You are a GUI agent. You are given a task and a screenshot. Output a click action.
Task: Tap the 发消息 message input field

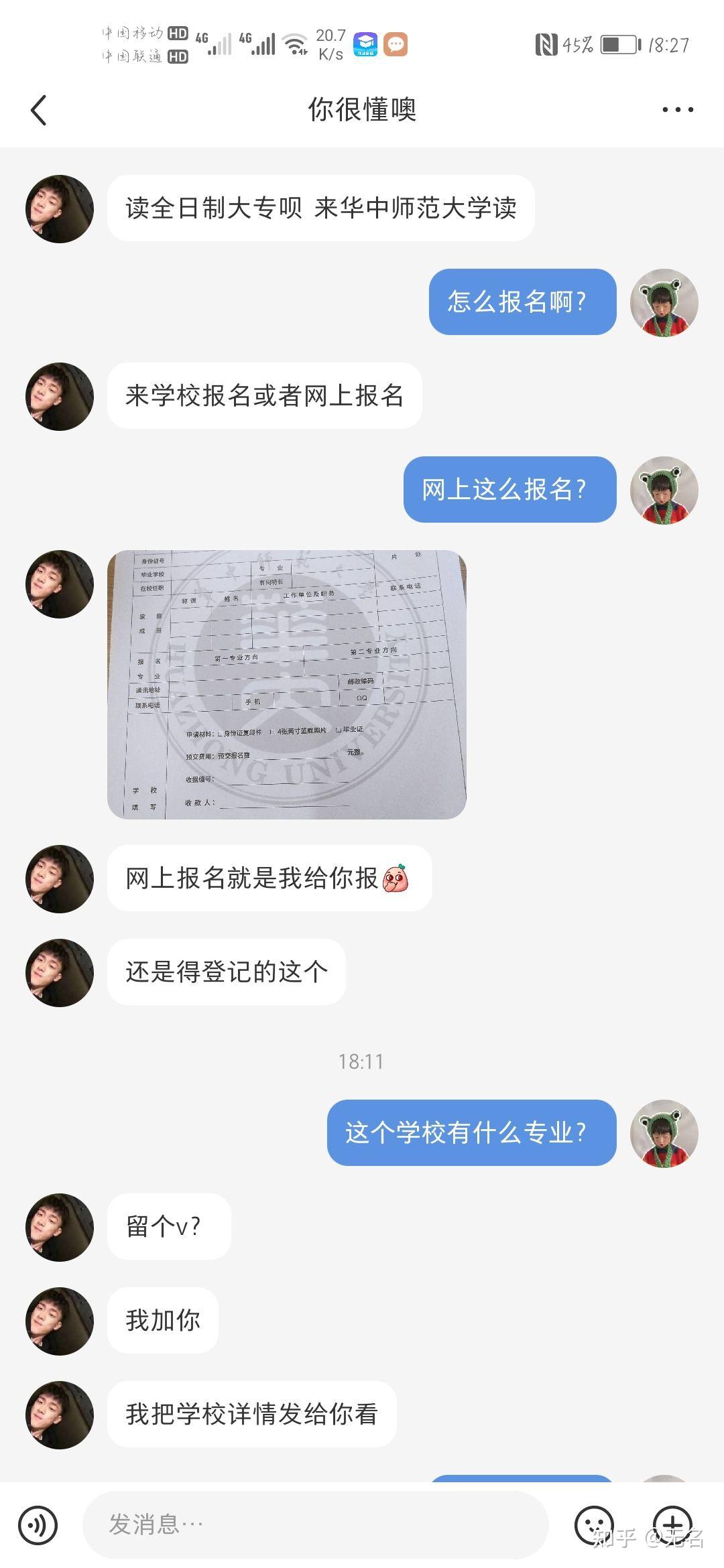[315, 1525]
